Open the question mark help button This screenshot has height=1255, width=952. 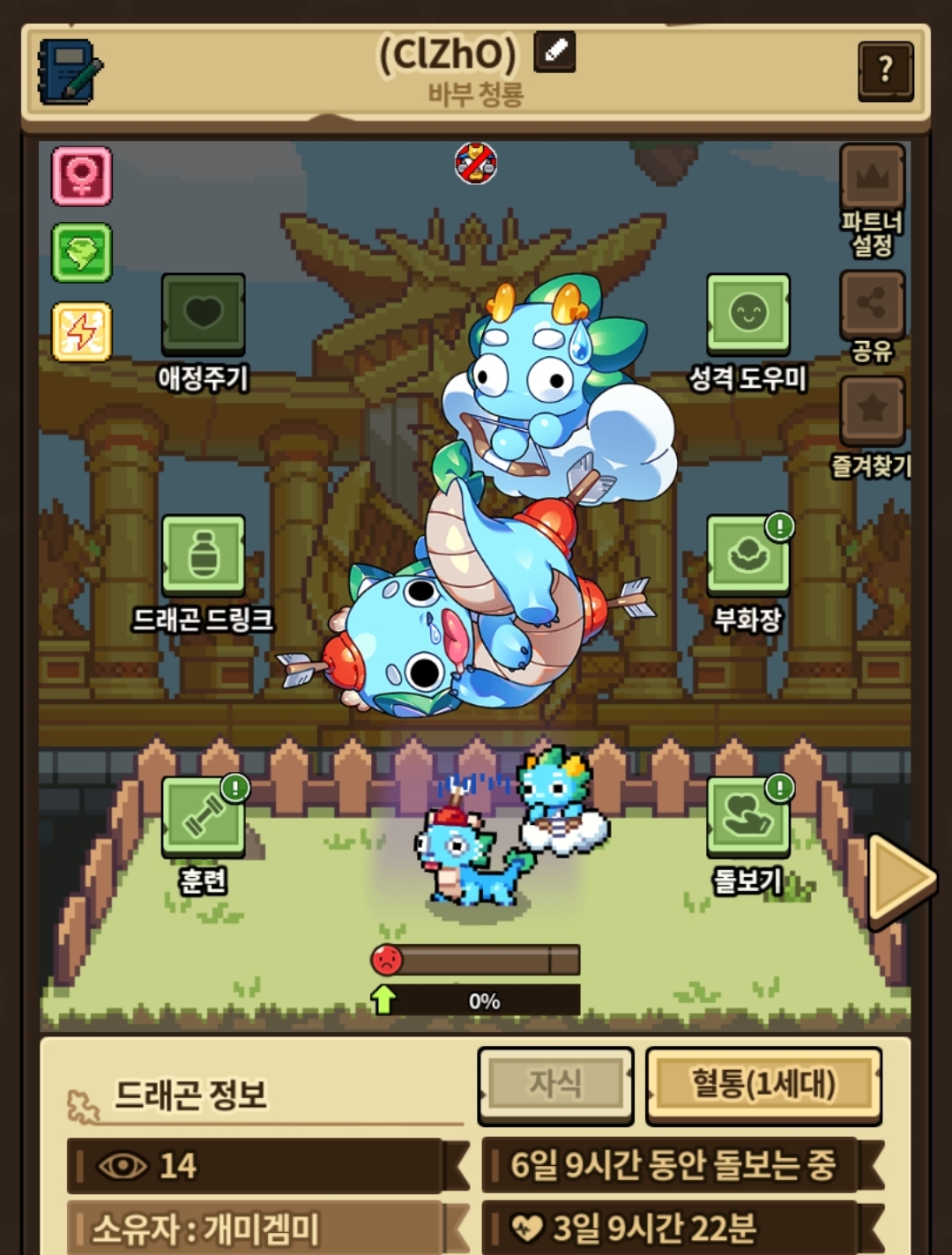pyautogui.click(x=885, y=70)
